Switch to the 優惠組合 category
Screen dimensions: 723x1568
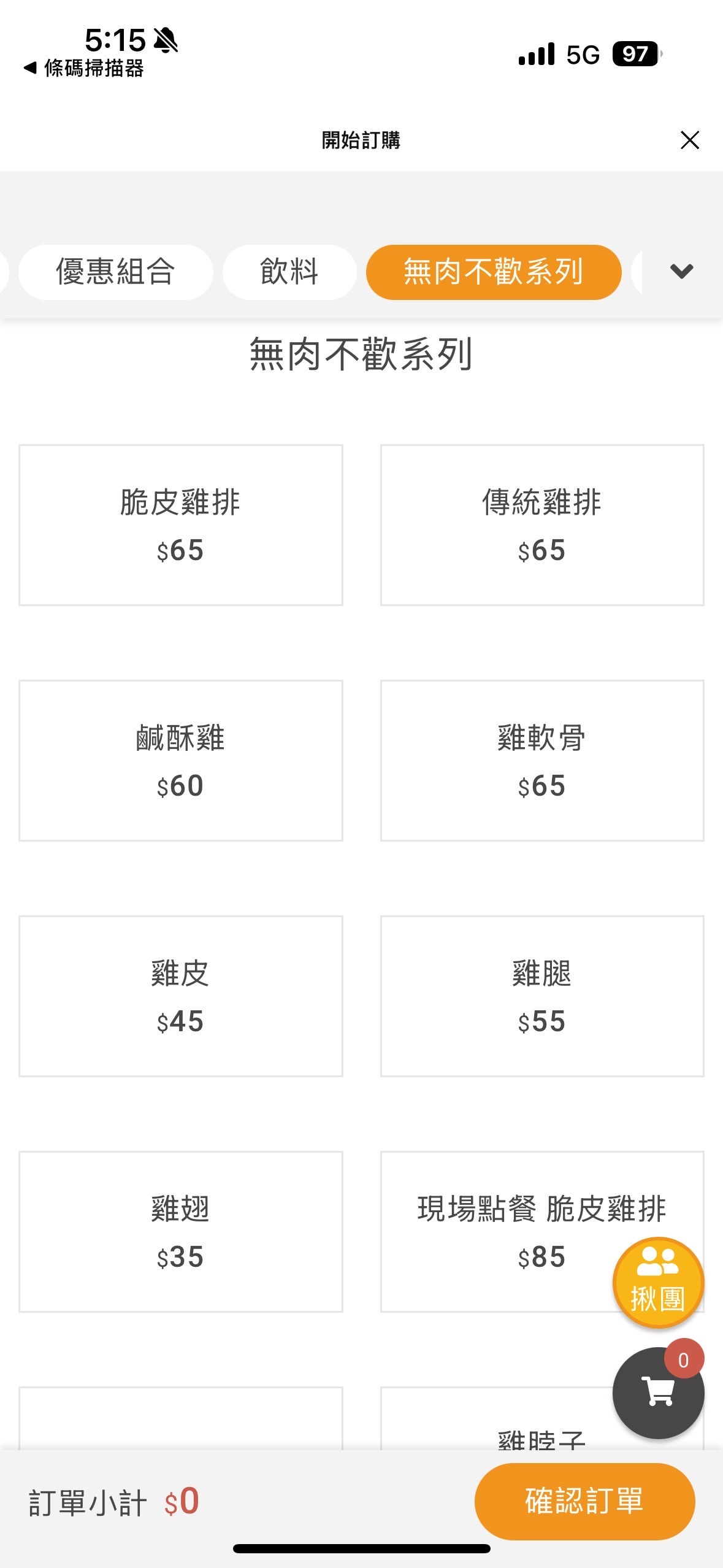(x=115, y=272)
